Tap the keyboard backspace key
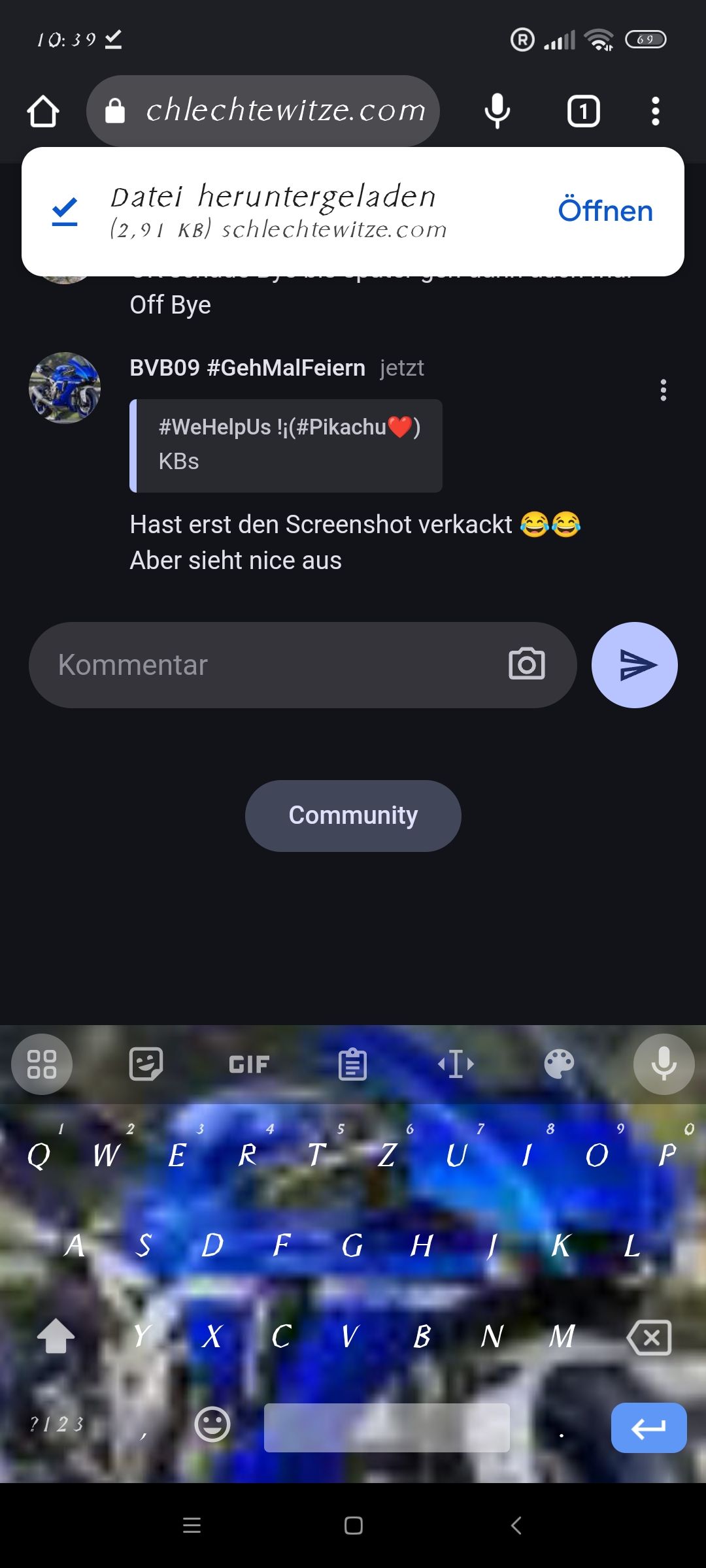The image size is (706, 1568). click(x=649, y=1337)
